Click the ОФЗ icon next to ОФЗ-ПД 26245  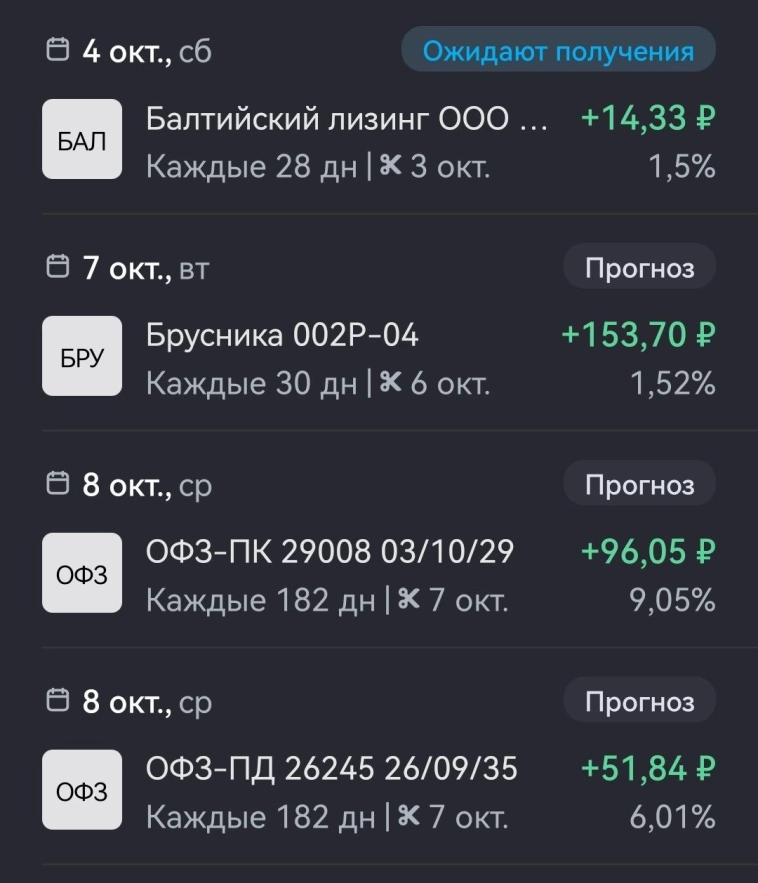point(81,790)
